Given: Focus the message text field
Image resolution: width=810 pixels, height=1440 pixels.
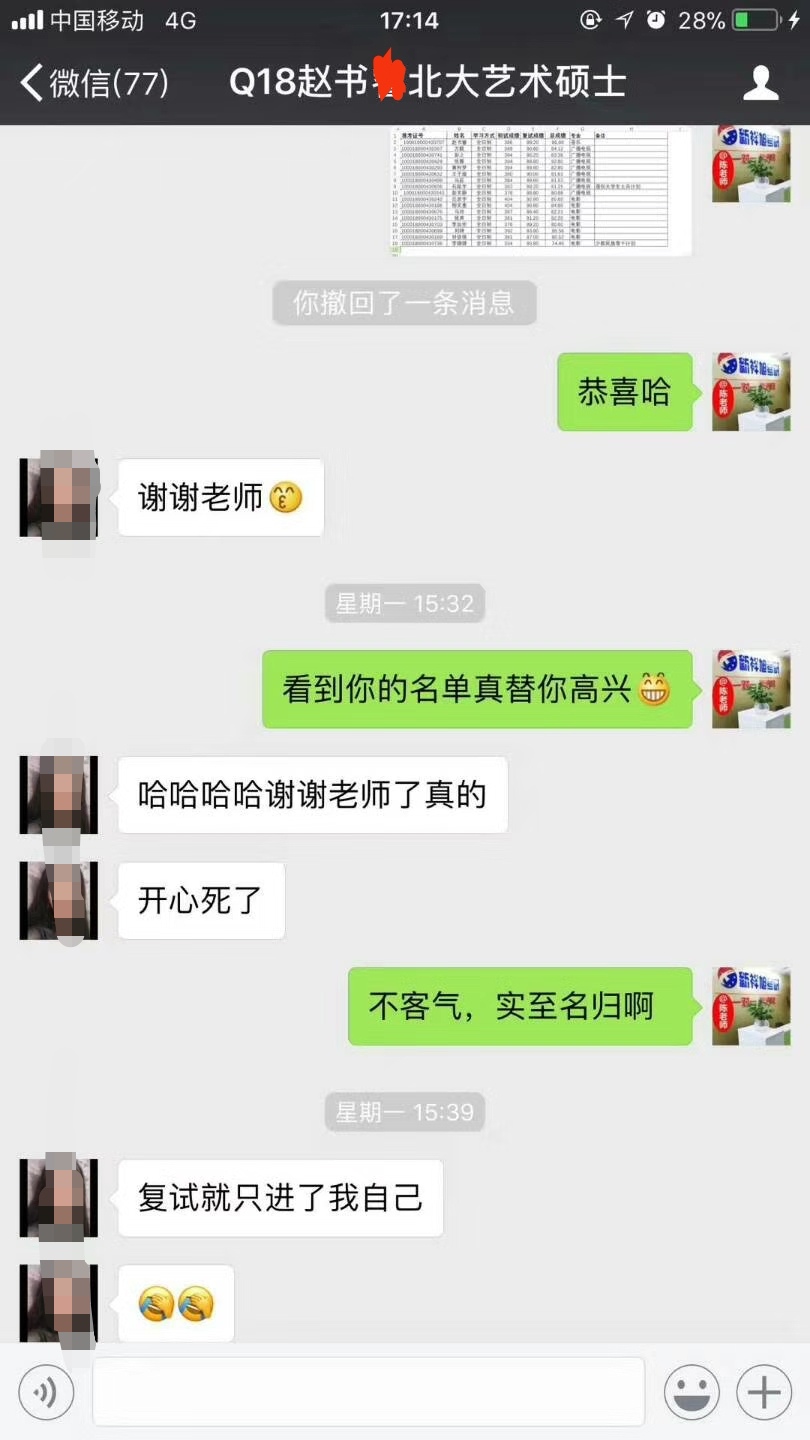Looking at the screenshot, I should [x=368, y=1391].
